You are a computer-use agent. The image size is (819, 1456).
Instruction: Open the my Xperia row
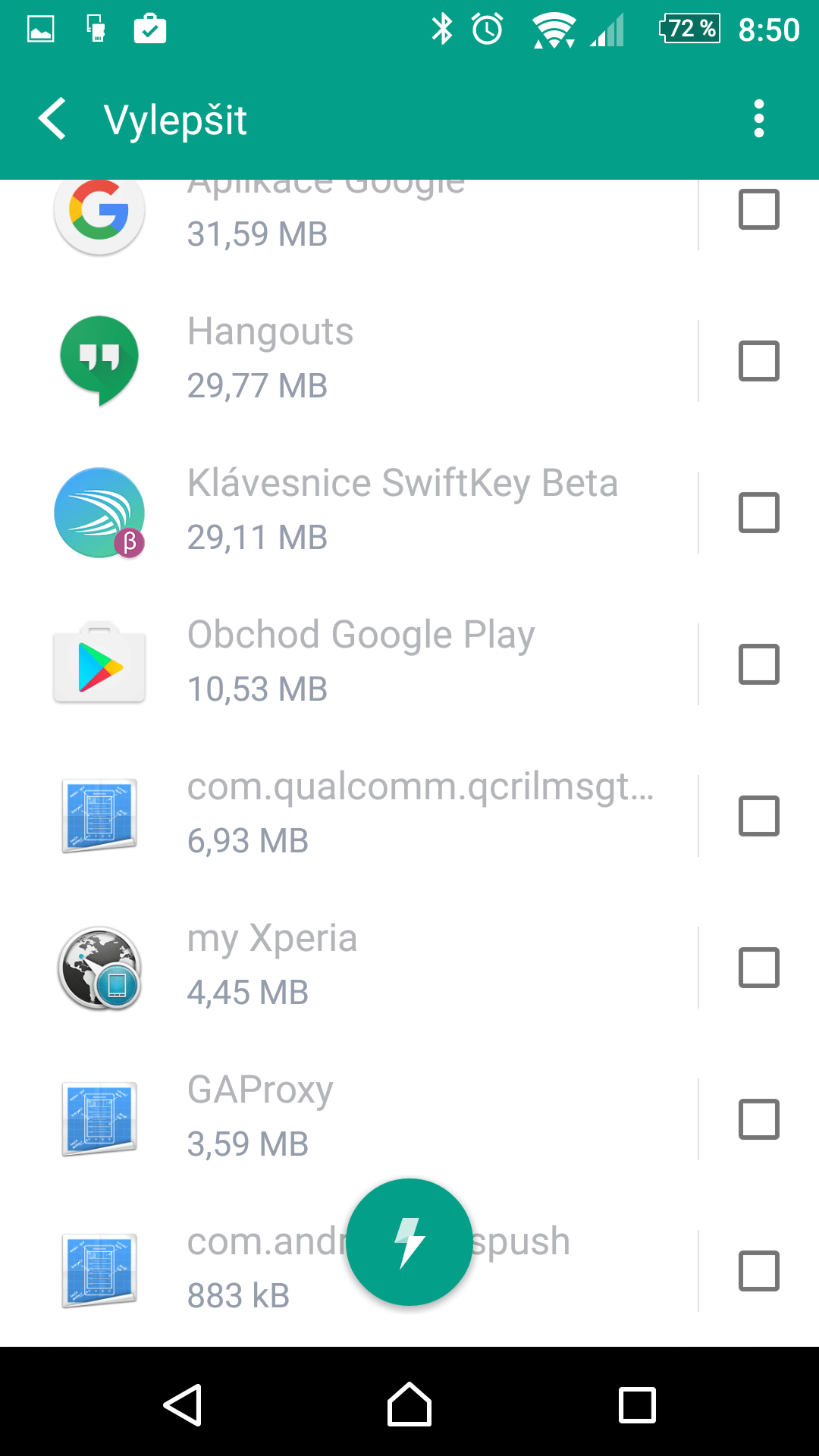(x=349, y=968)
